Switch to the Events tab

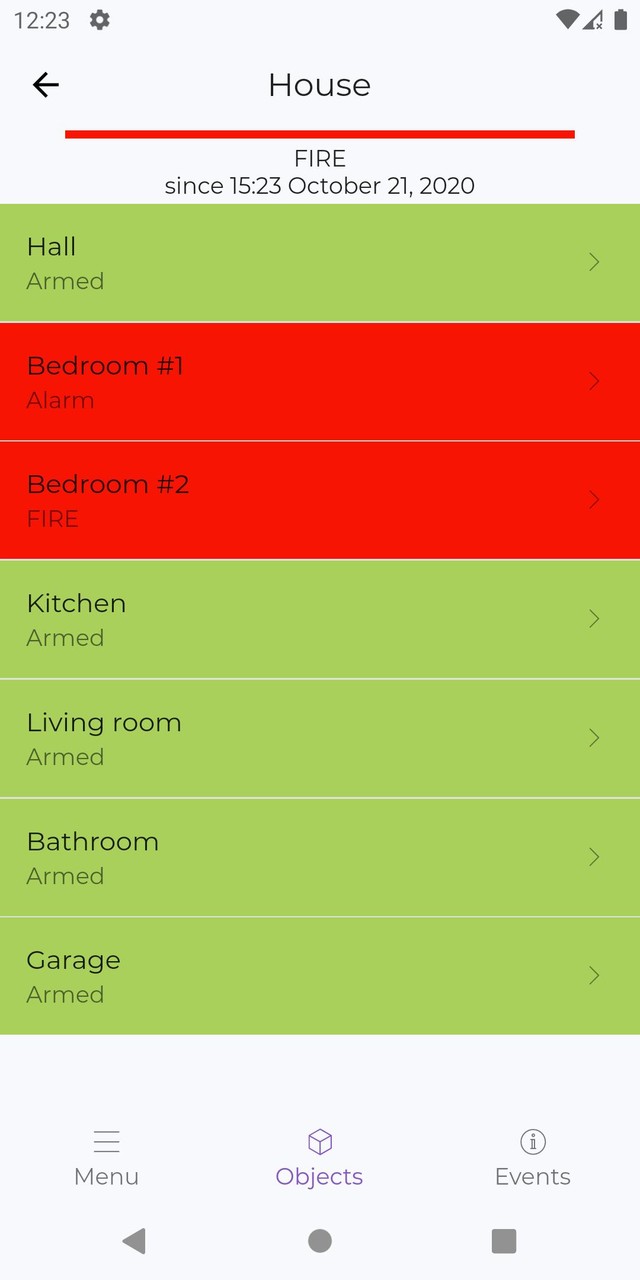coord(533,1158)
